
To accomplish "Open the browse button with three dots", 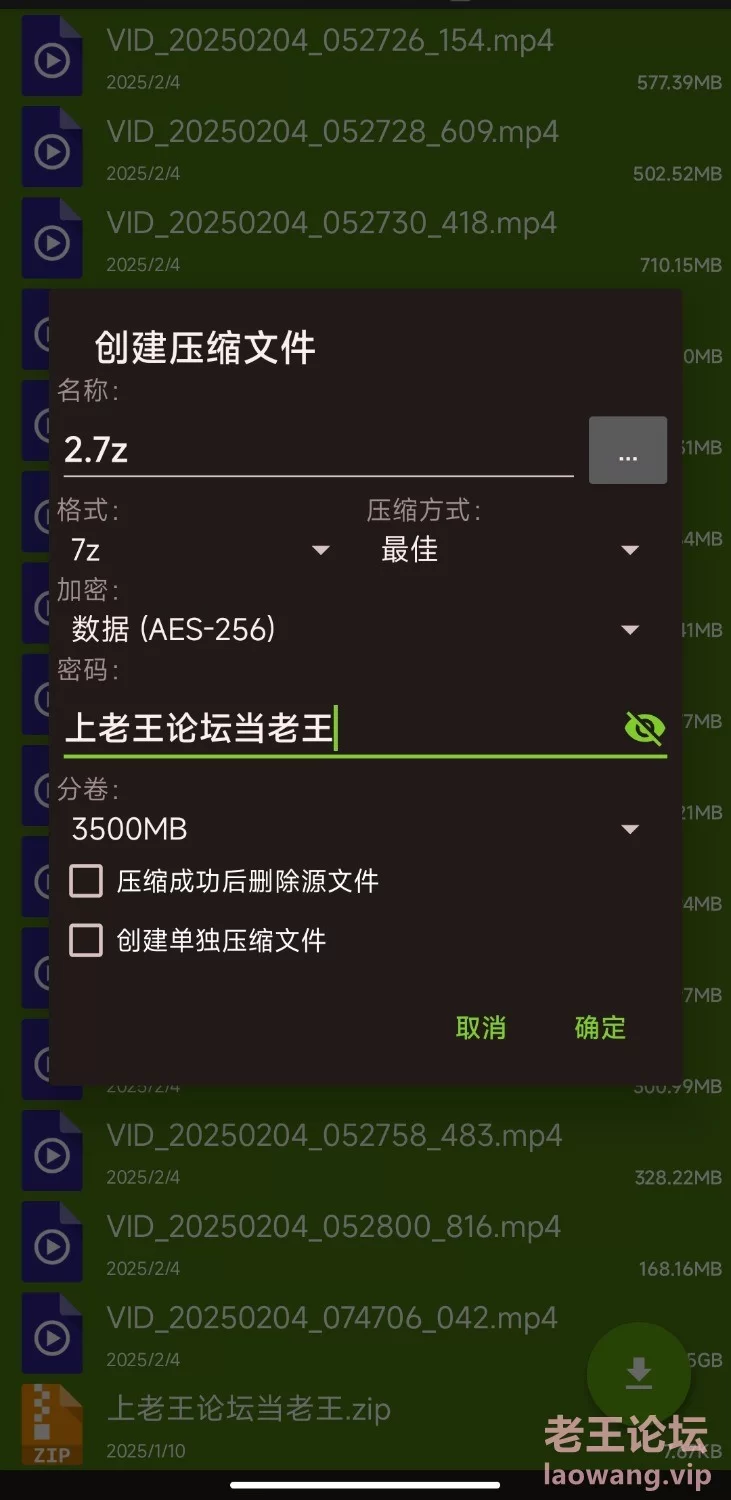I will (627, 451).
